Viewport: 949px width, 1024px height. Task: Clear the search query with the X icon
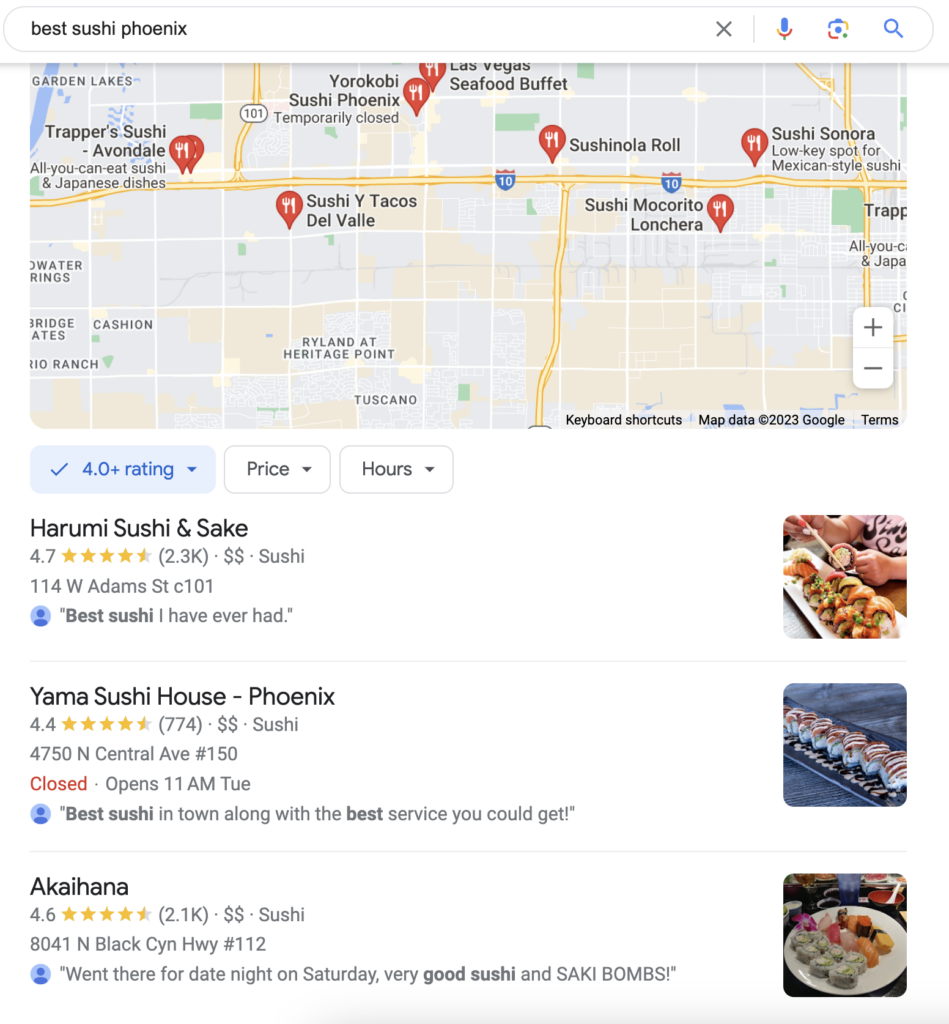coord(724,28)
